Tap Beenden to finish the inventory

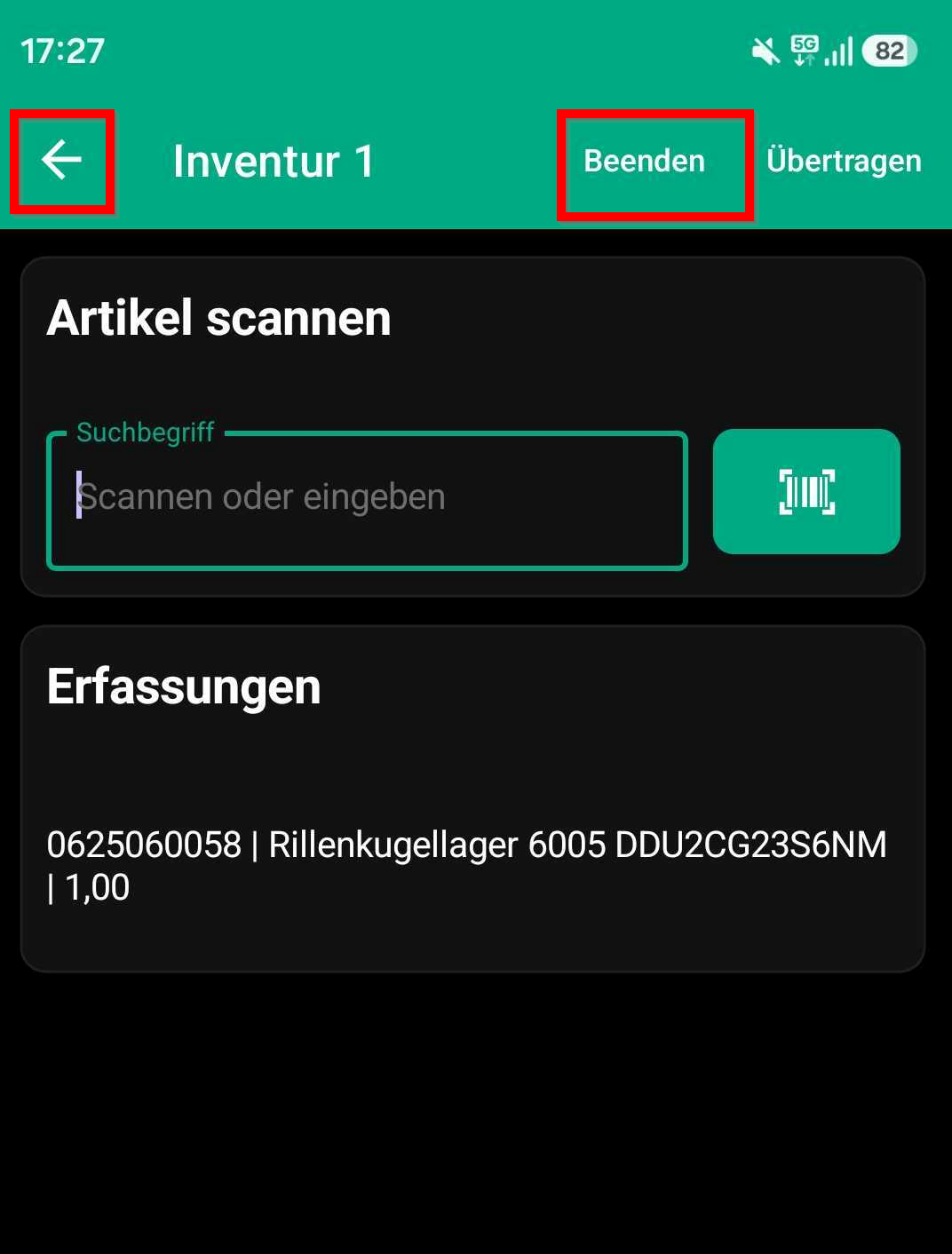pos(644,161)
